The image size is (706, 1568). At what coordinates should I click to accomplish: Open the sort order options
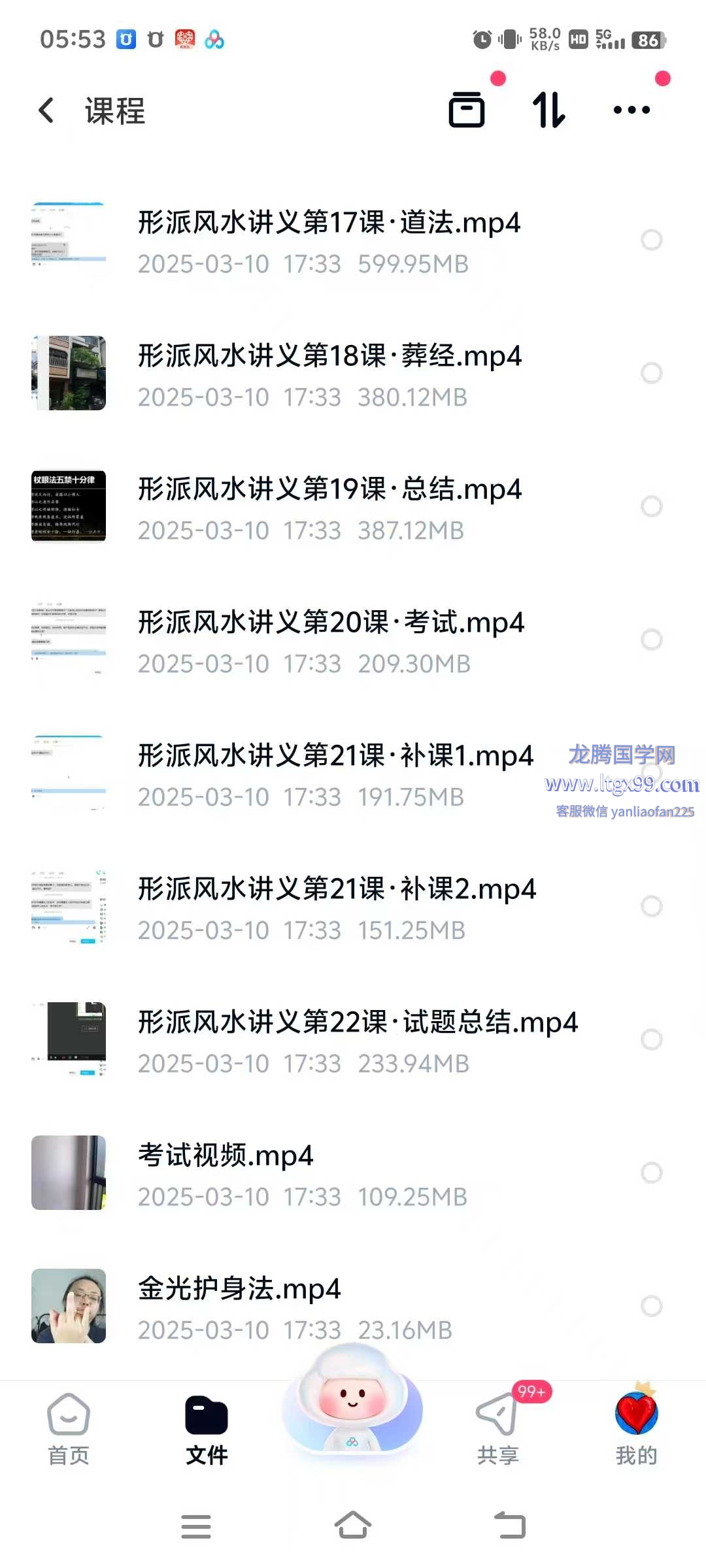click(548, 110)
